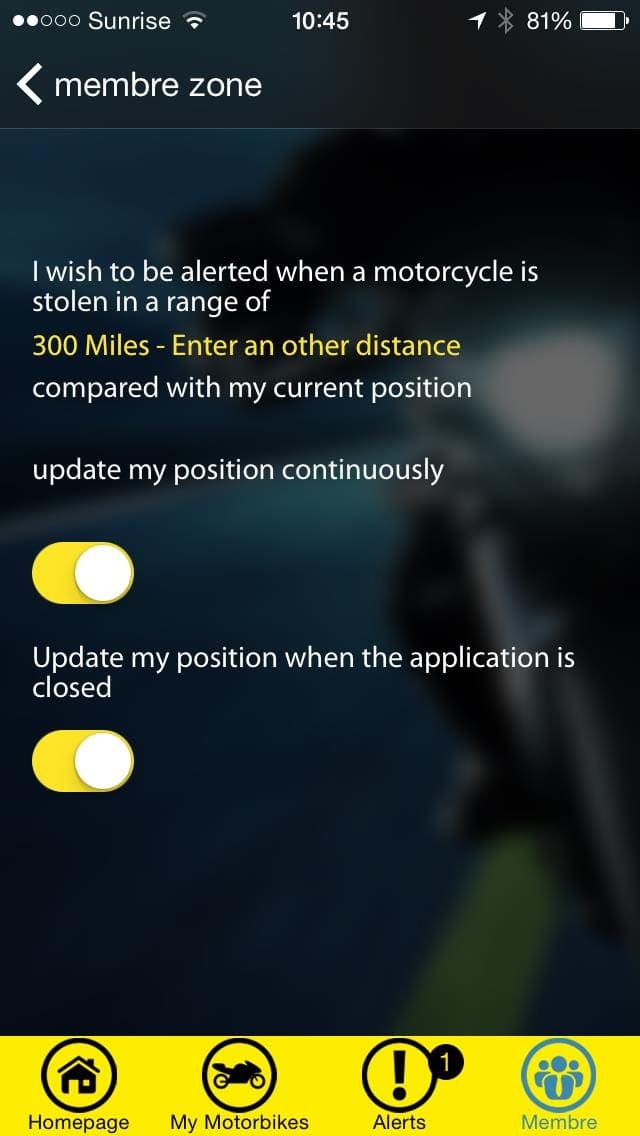Viewport: 640px width, 1136px height.
Task: Tap 300 Miles - Enter an other distance
Action: (246, 346)
